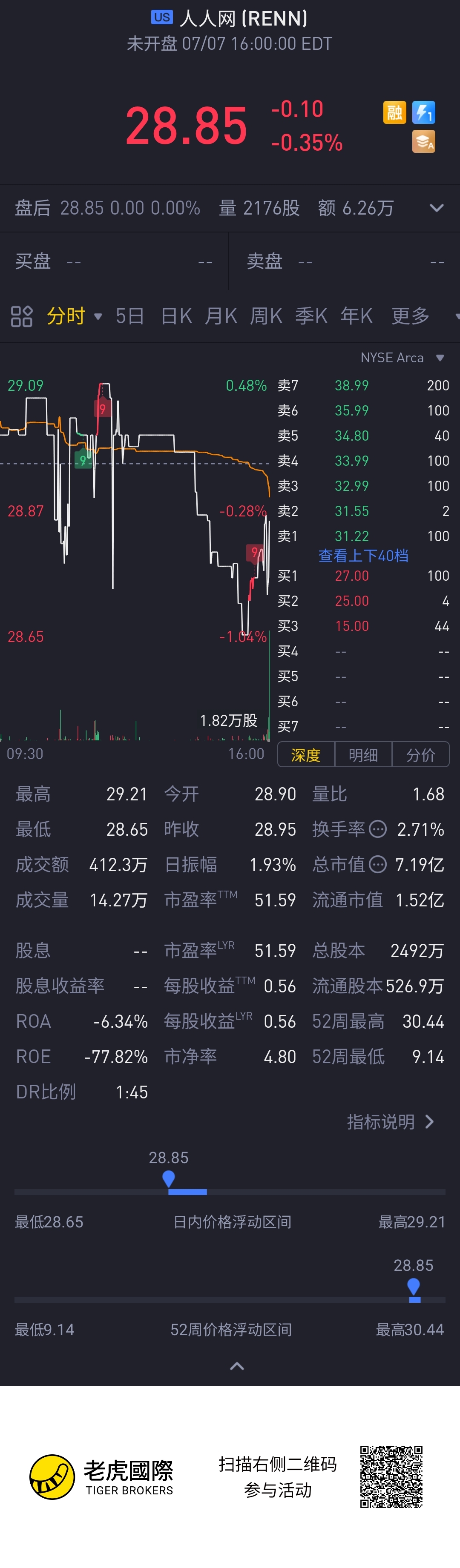Tap the 融 margin trading badge
This screenshot has width=460, height=1568.
pyautogui.click(x=394, y=113)
